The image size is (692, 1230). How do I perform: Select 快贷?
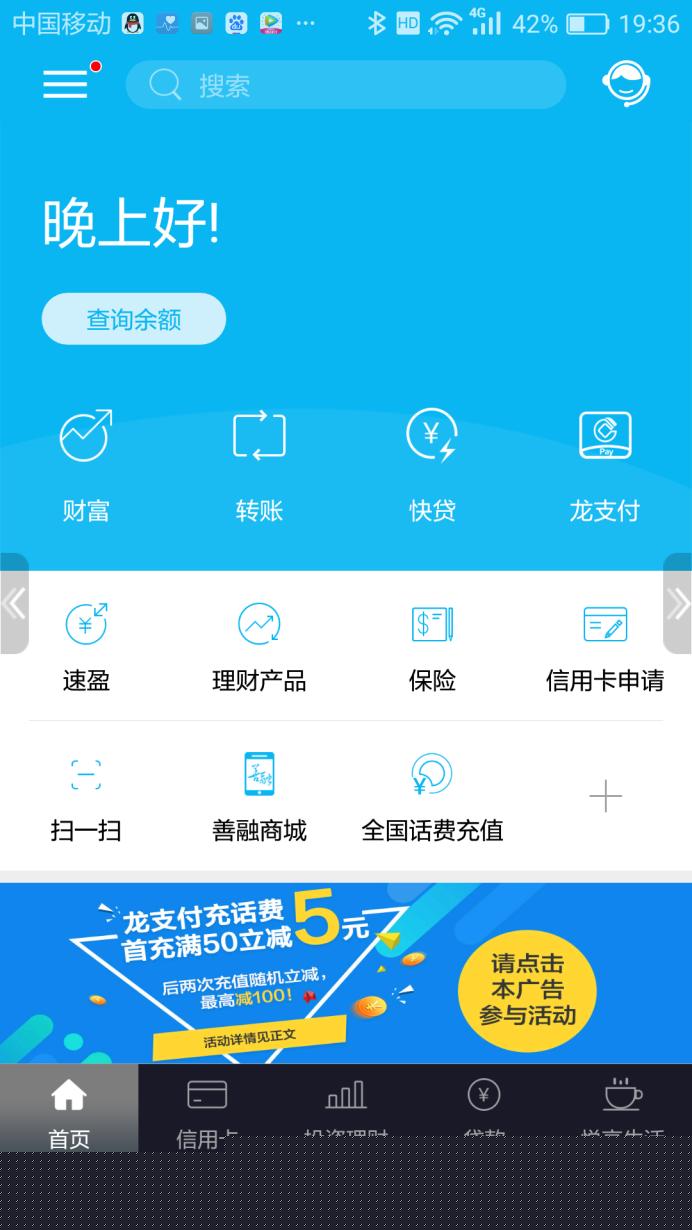tap(432, 466)
